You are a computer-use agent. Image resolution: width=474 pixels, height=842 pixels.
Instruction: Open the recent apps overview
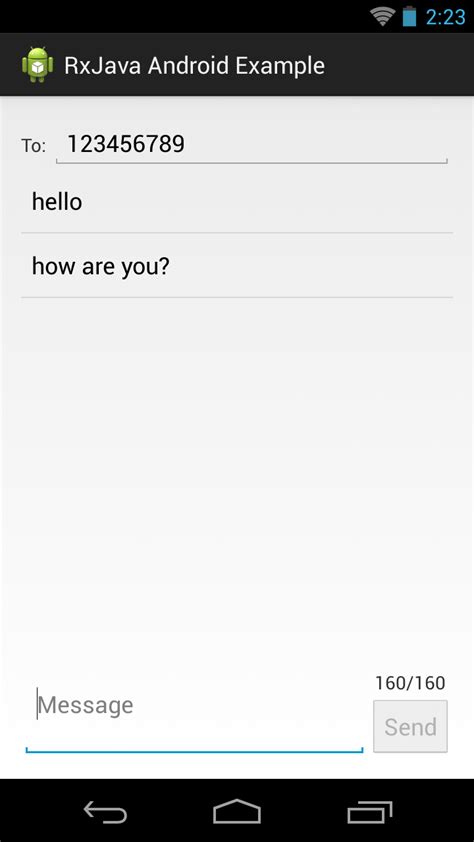point(369,811)
